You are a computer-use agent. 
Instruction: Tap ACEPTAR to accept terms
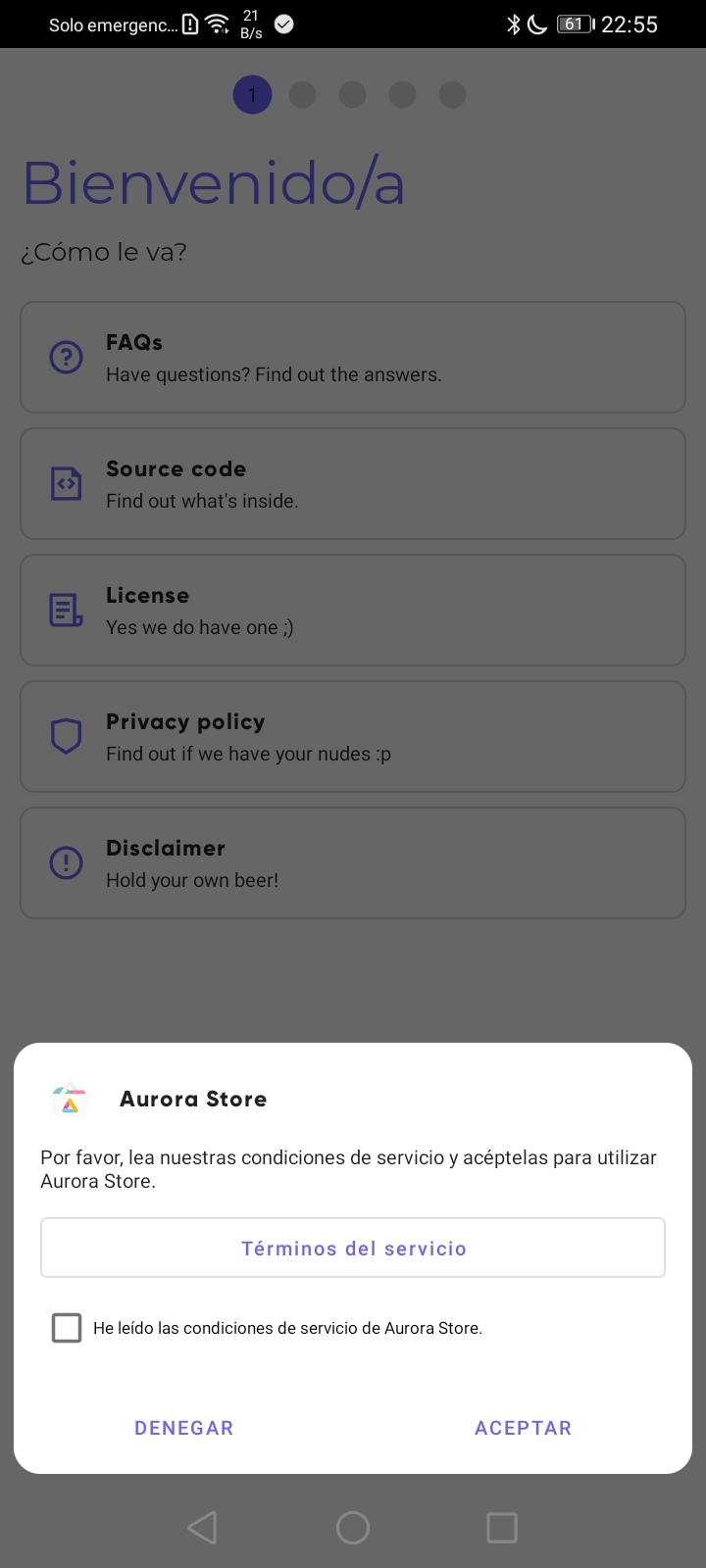tap(523, 1428)
